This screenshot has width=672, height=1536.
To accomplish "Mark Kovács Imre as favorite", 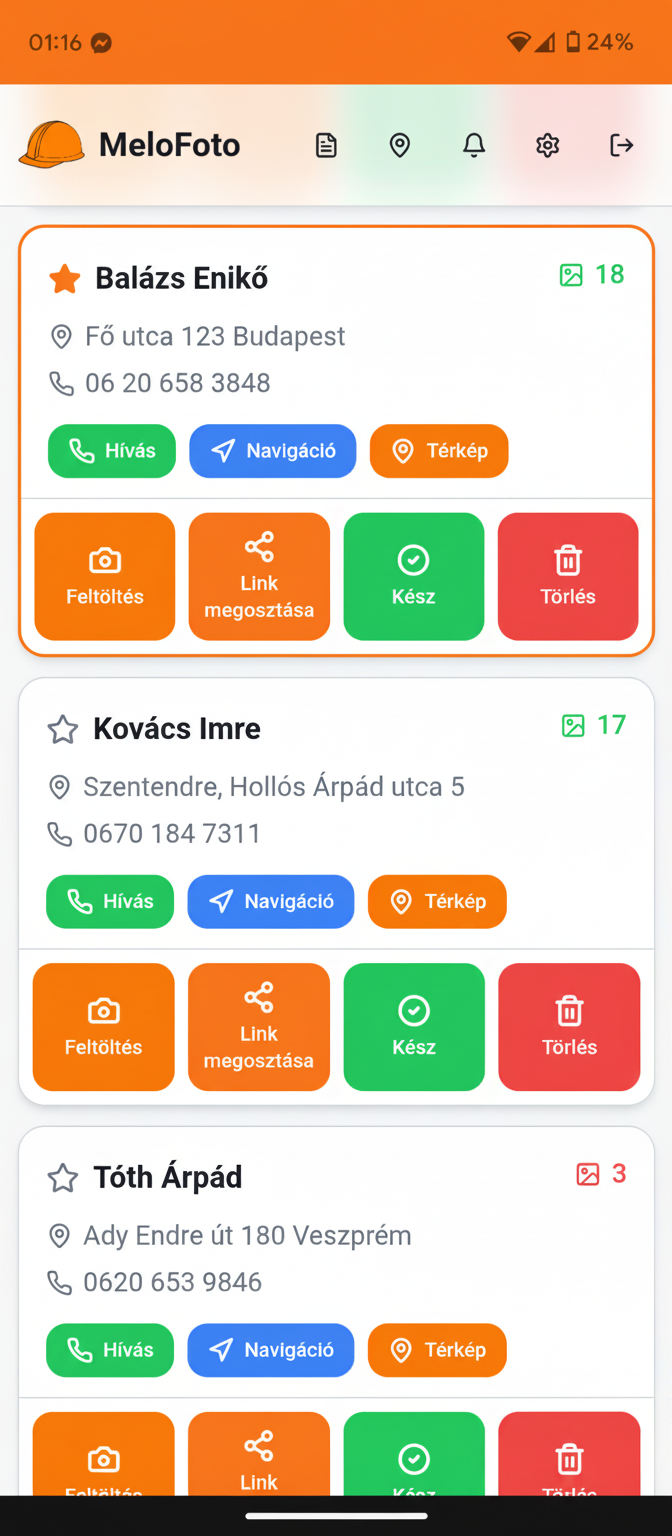I will pyautogui.click(x=63, y=730).
